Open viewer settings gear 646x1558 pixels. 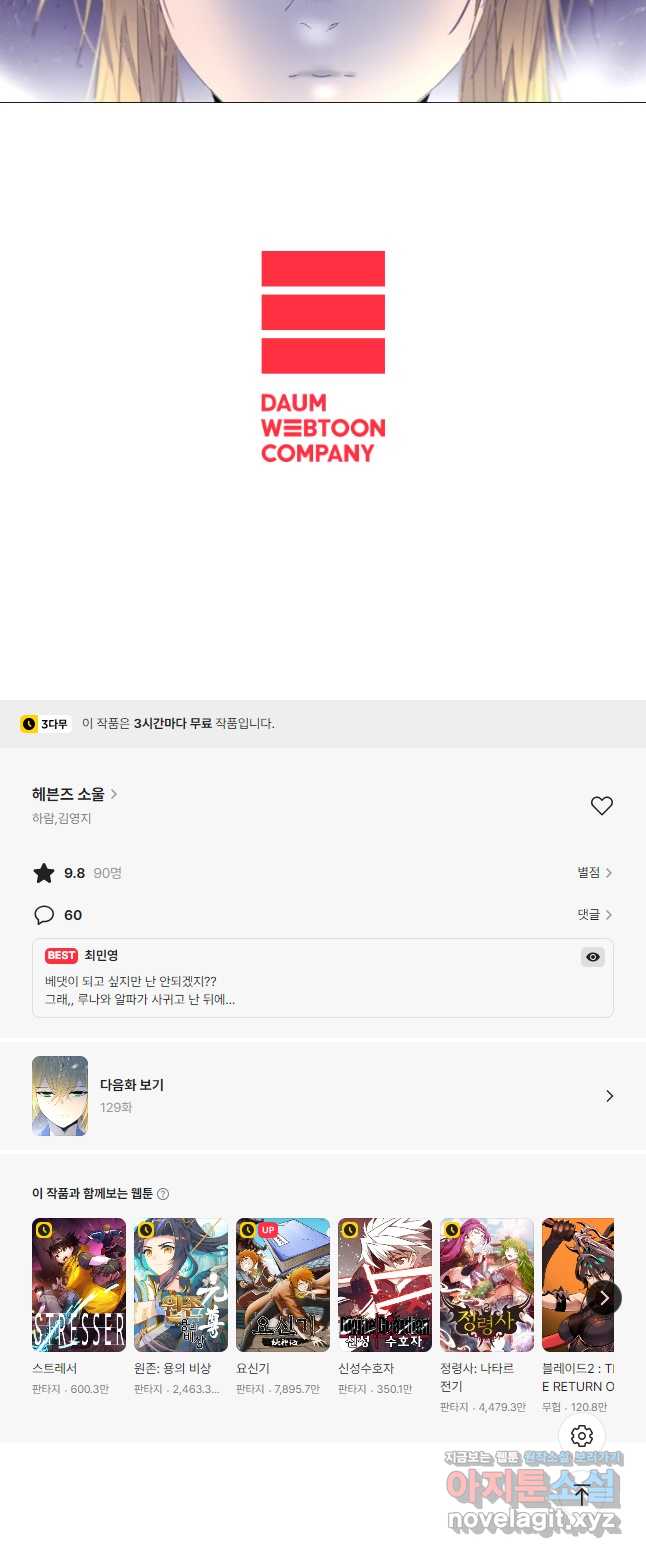point(582,1437)
